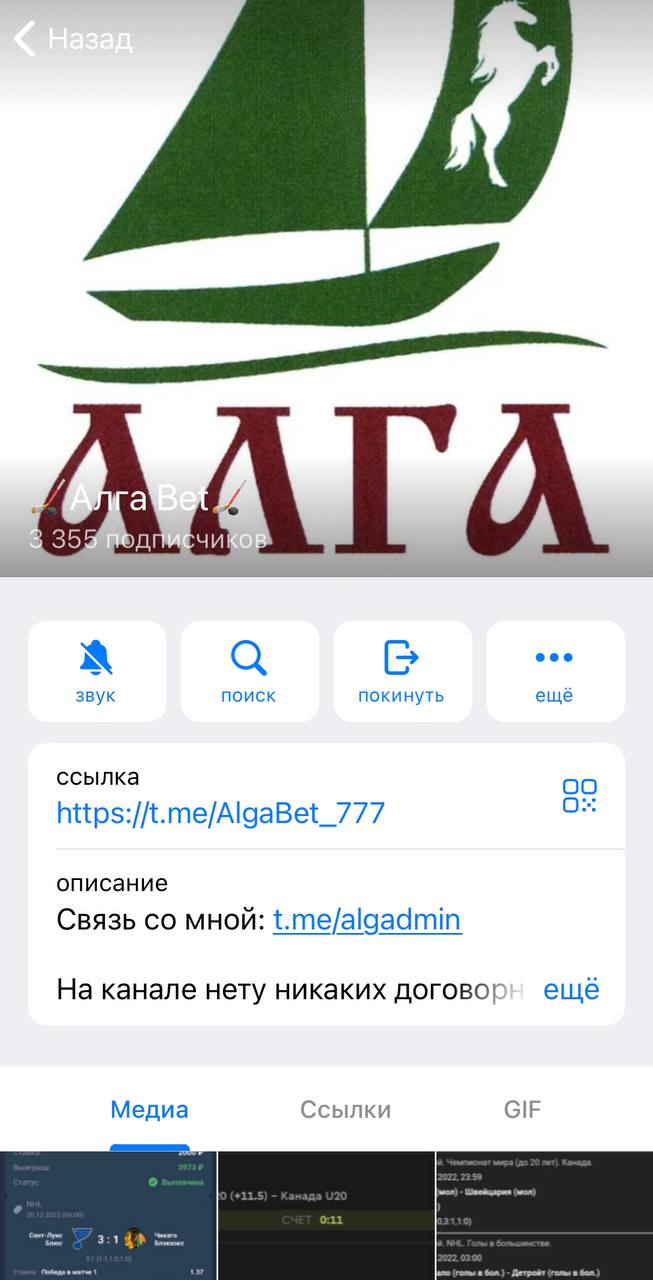Open more options with ещё button
The width and height of the screenshot is (653, 1280).
[x=555, y=671]
